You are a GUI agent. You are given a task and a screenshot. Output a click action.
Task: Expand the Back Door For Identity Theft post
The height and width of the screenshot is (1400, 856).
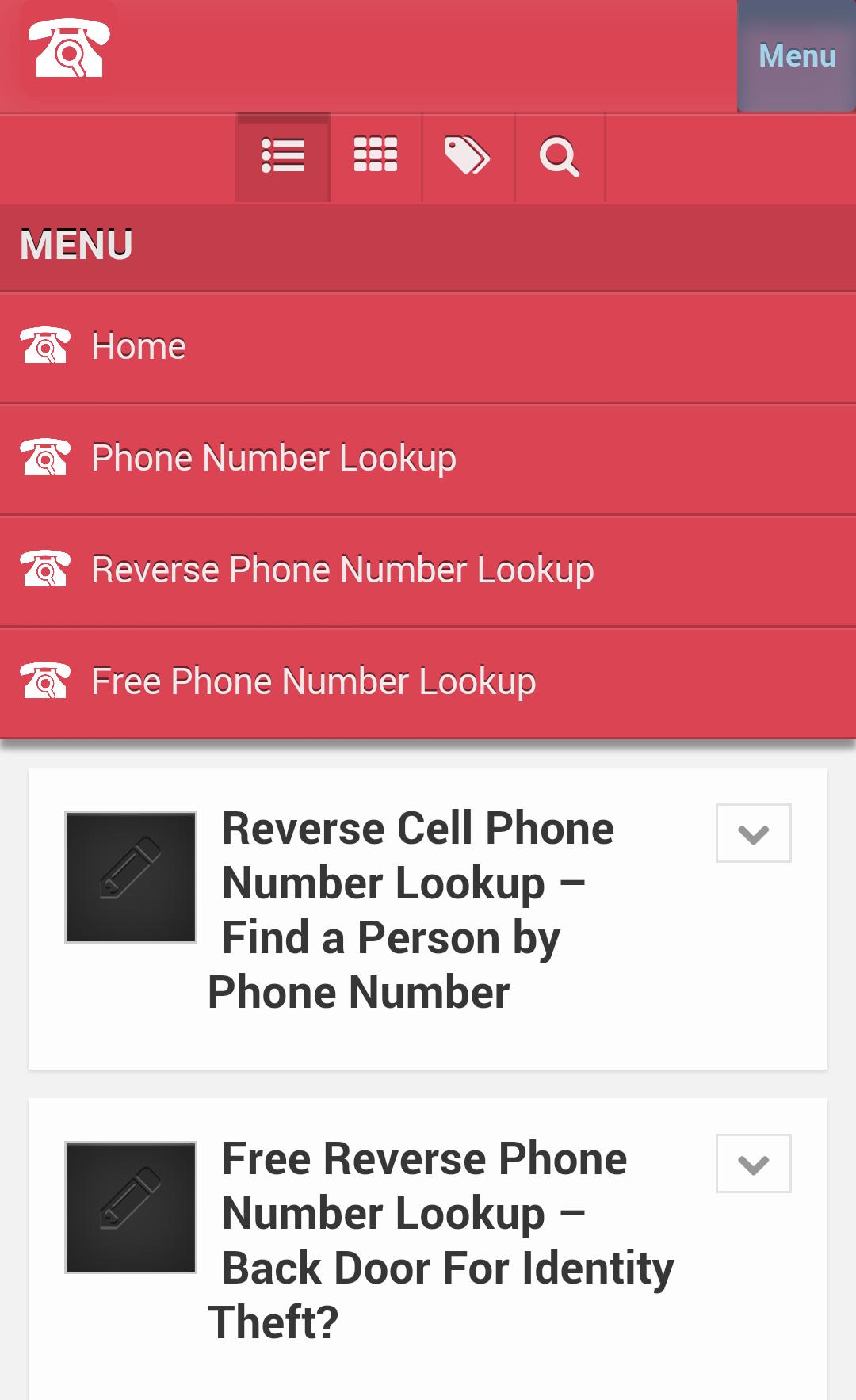(x=754, y=1163)
